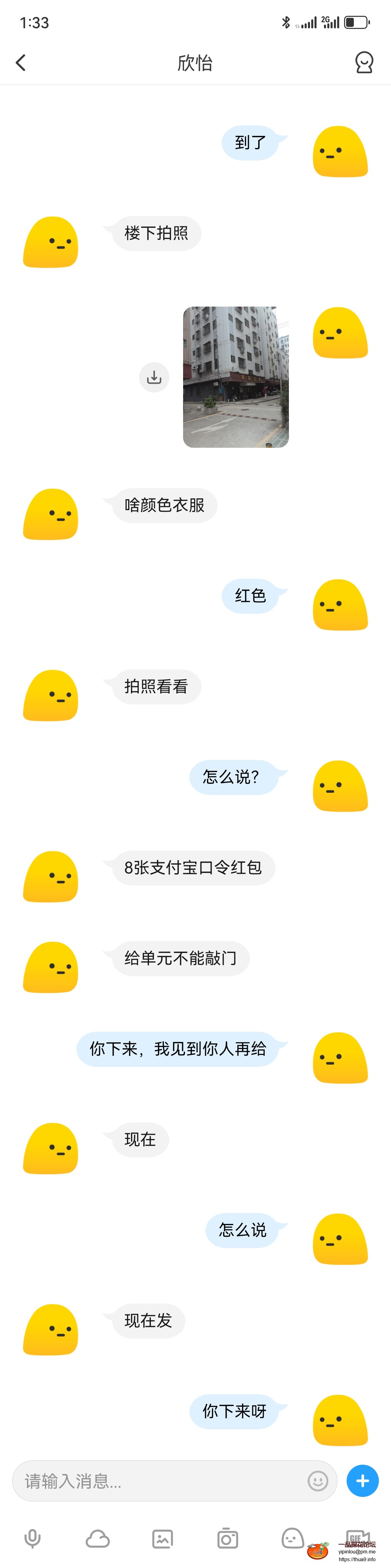This screenshot has height=1568, width=391.
Task: Focus the 请输入消息 message field
Action: tap(161, 1481)
